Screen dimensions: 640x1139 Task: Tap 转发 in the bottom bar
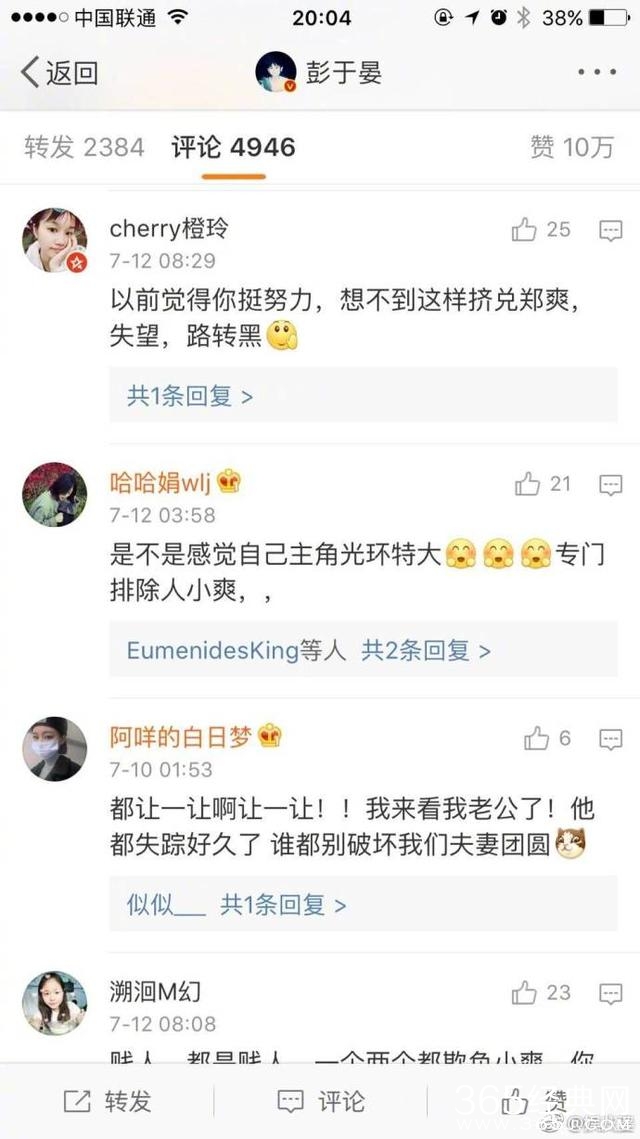(x=107, y=1101)
